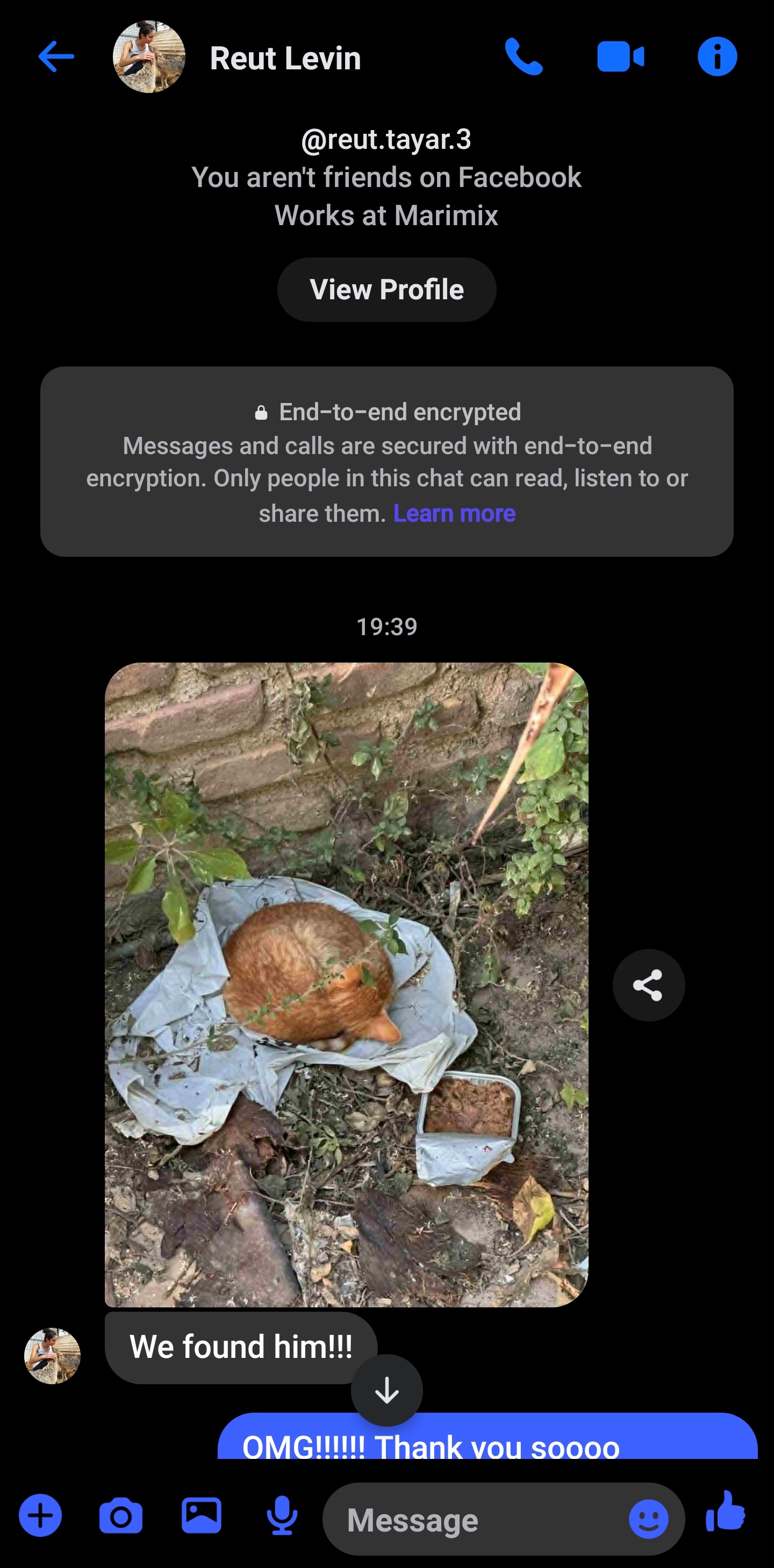Viewport: 774px width, 1568px height.
Task: Focus the Message text field
Action: (x=475, y=1519)
